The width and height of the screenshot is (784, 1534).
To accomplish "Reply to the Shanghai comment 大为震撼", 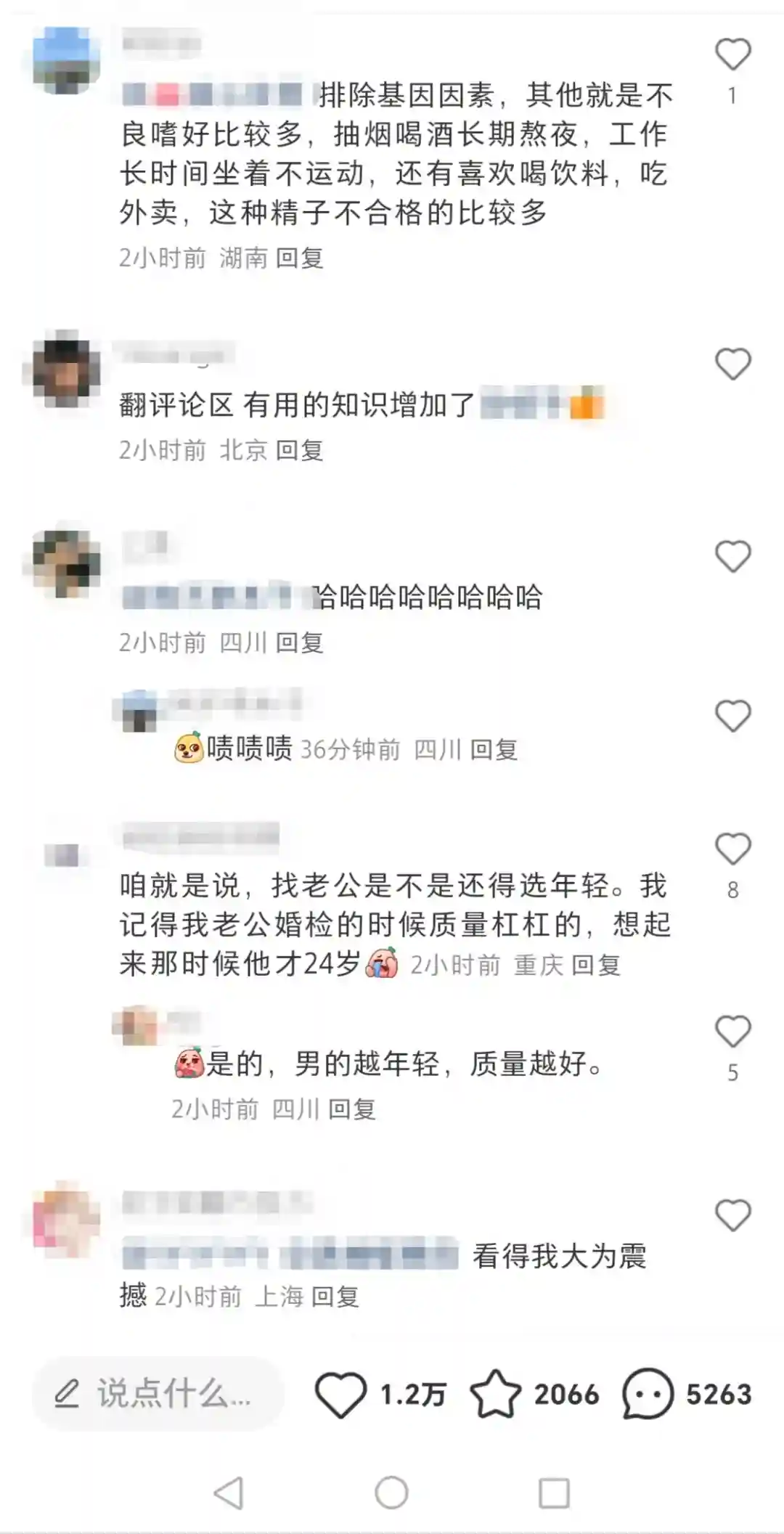I will click(335, 1296).
